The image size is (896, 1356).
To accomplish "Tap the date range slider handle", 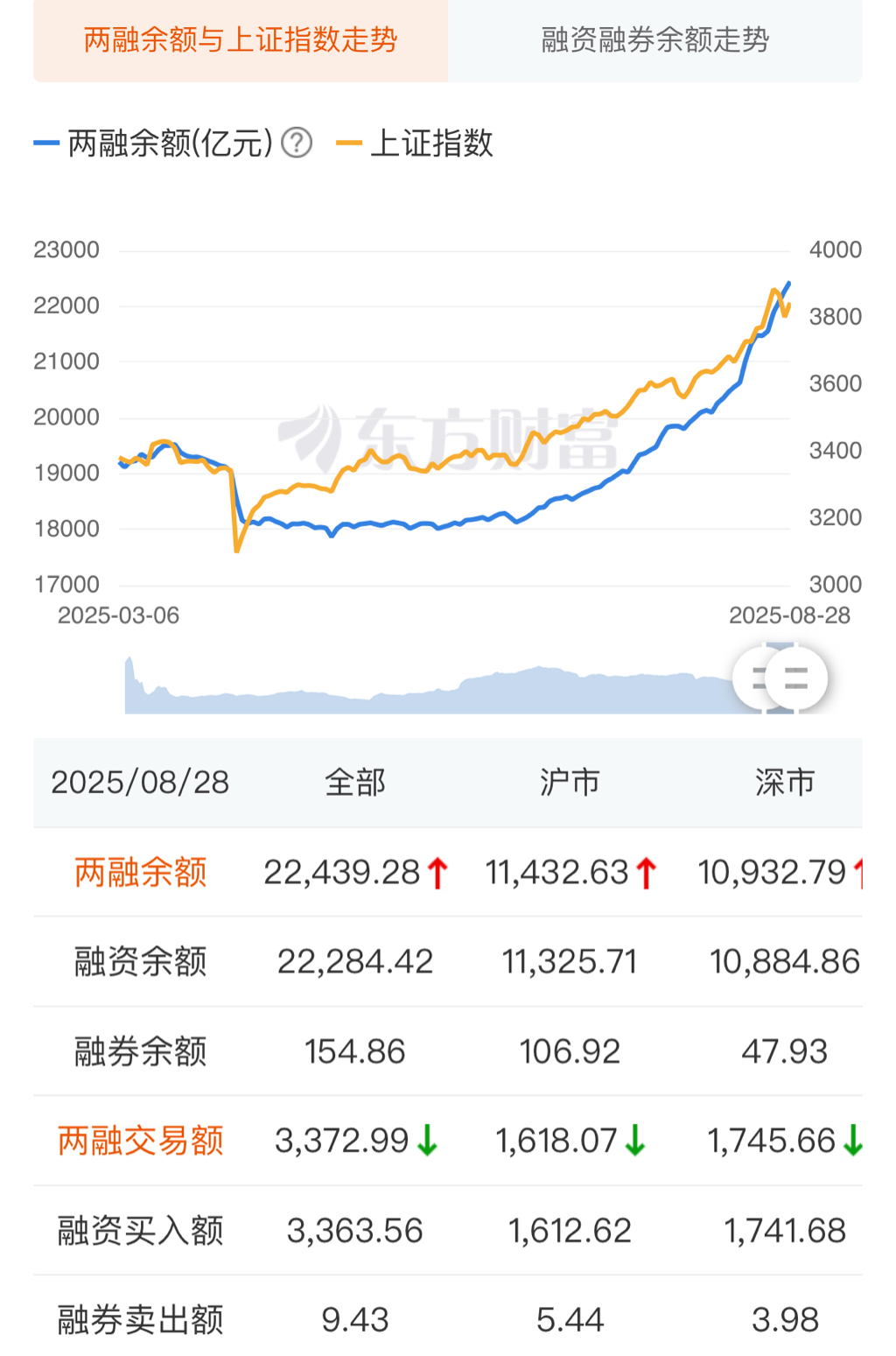I will tap(794, 678).
